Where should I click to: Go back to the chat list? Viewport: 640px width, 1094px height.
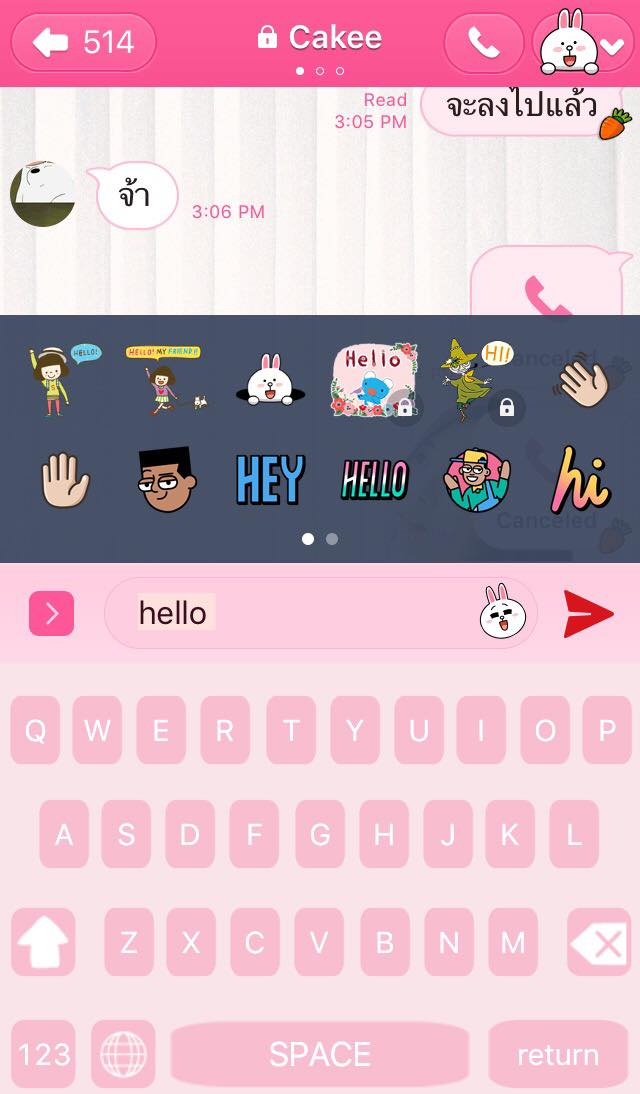pyautogui.click(x=83, y=43)
